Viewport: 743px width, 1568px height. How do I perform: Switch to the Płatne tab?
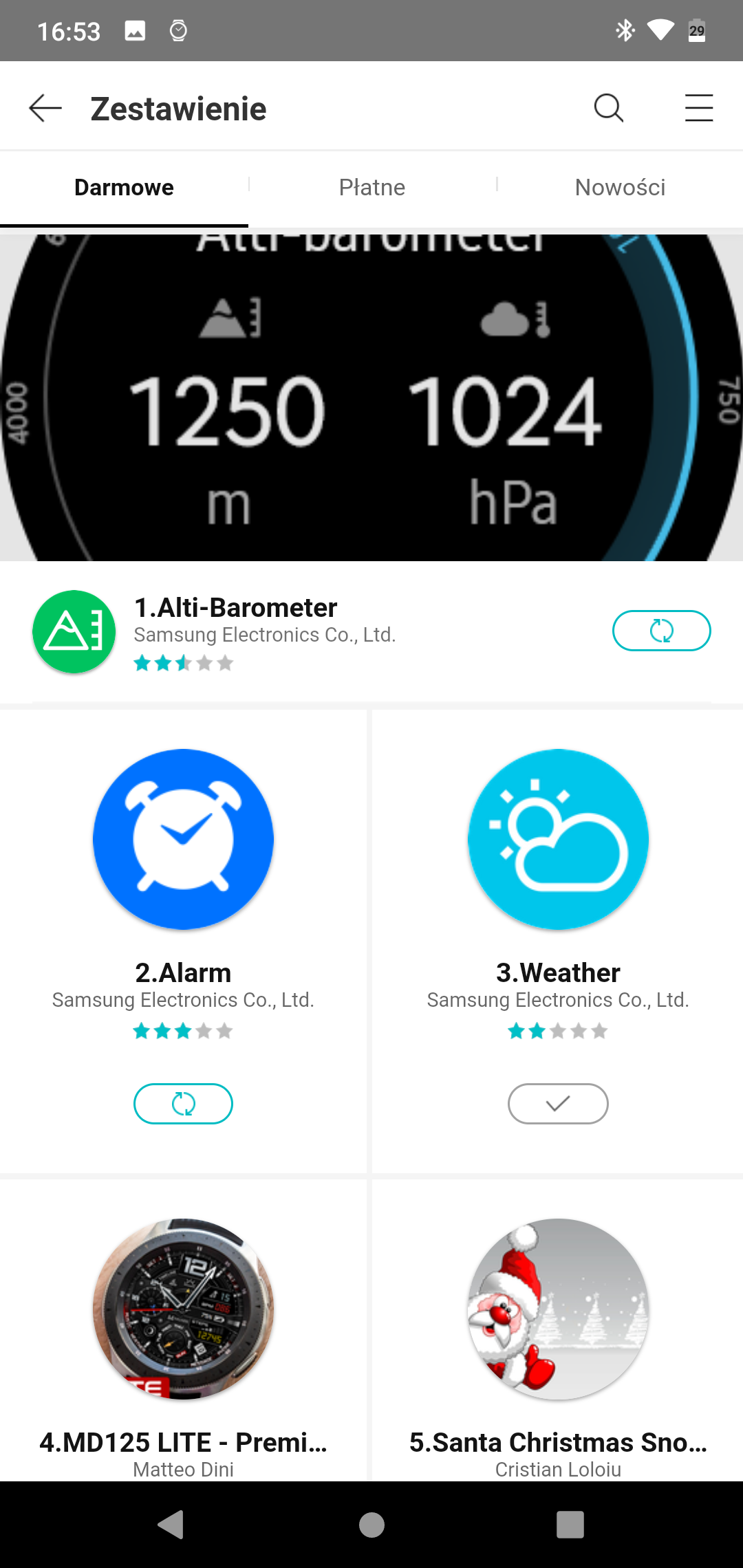click(x=372, y=188)
